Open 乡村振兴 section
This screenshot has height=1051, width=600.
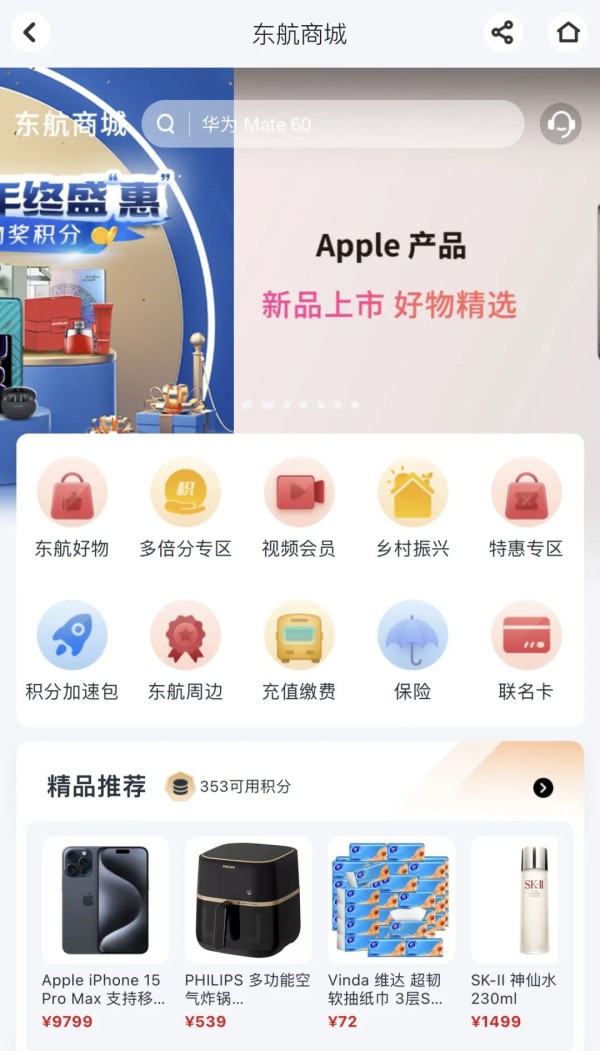pos(412,509)
